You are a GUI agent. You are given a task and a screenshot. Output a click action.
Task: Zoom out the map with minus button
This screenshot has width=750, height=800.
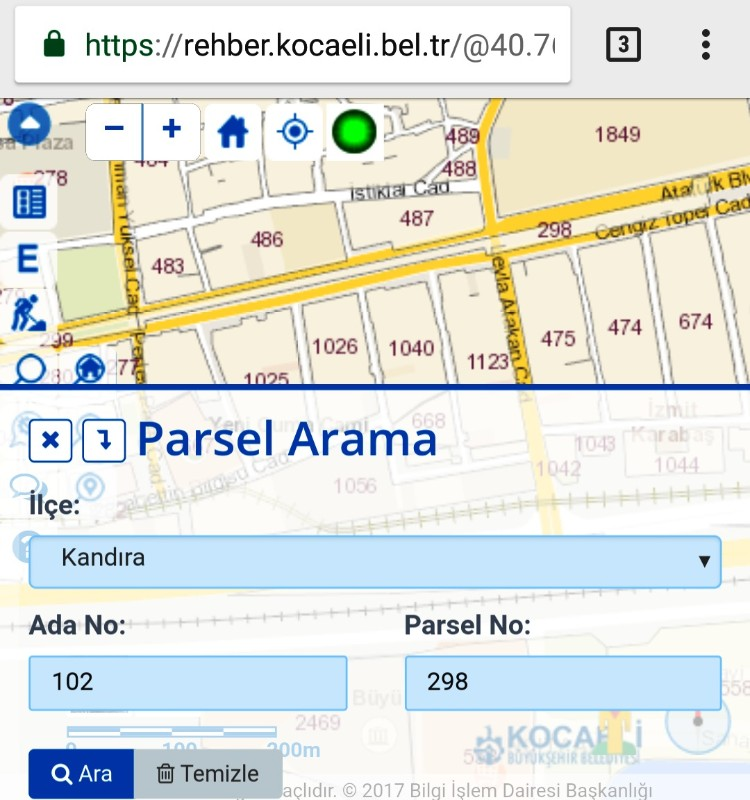tap(114, 131)
